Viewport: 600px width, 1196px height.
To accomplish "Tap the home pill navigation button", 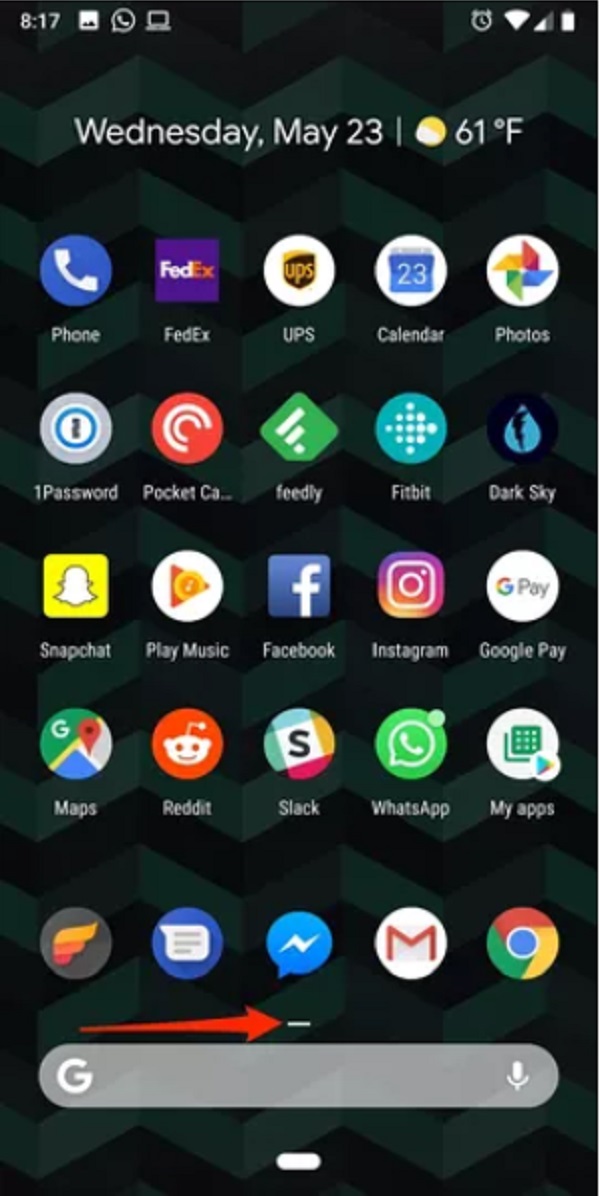I will [299, 1160].
